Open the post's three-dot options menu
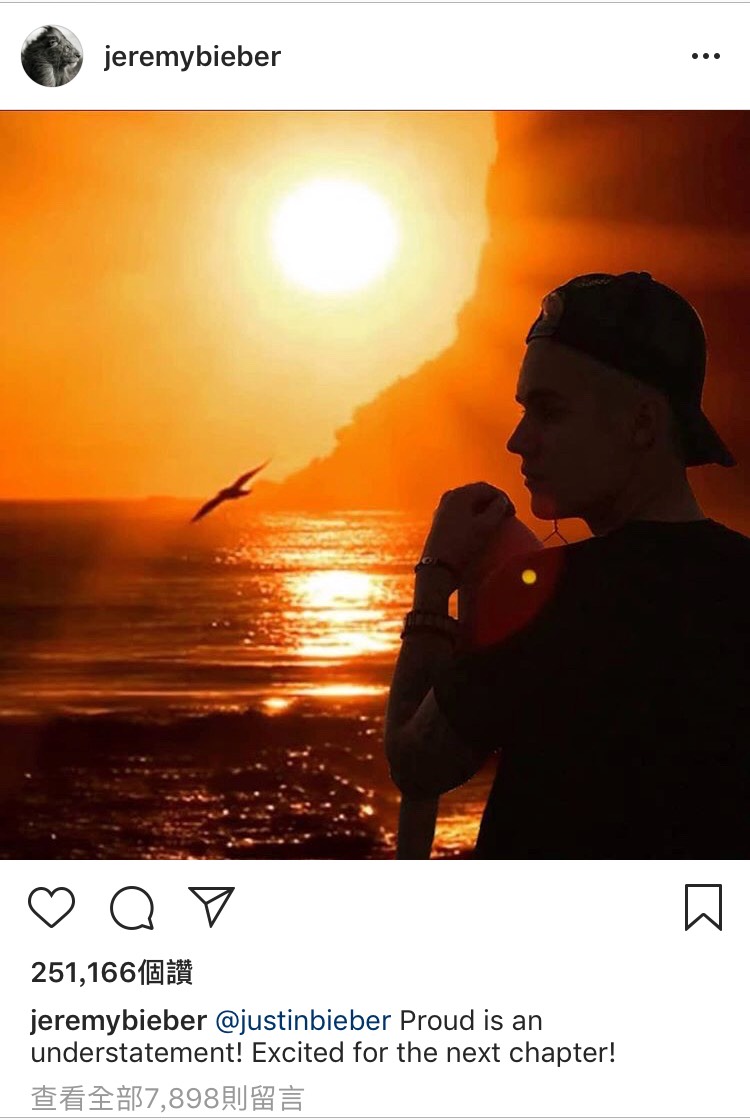 705,57
